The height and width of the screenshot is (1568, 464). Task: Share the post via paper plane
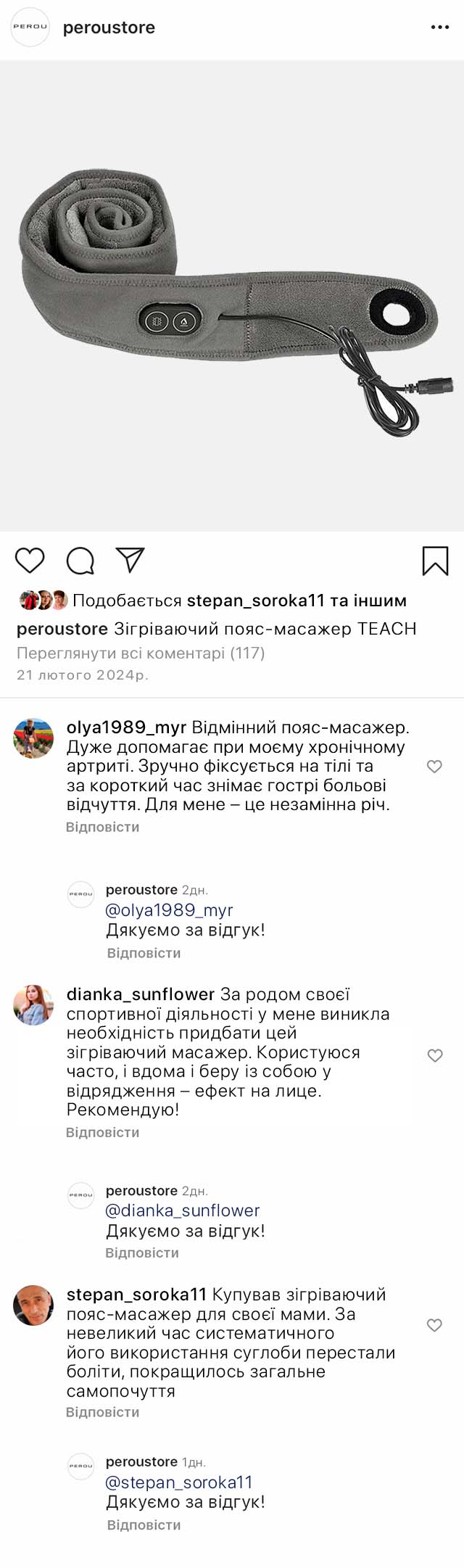(x=130, y=560)
